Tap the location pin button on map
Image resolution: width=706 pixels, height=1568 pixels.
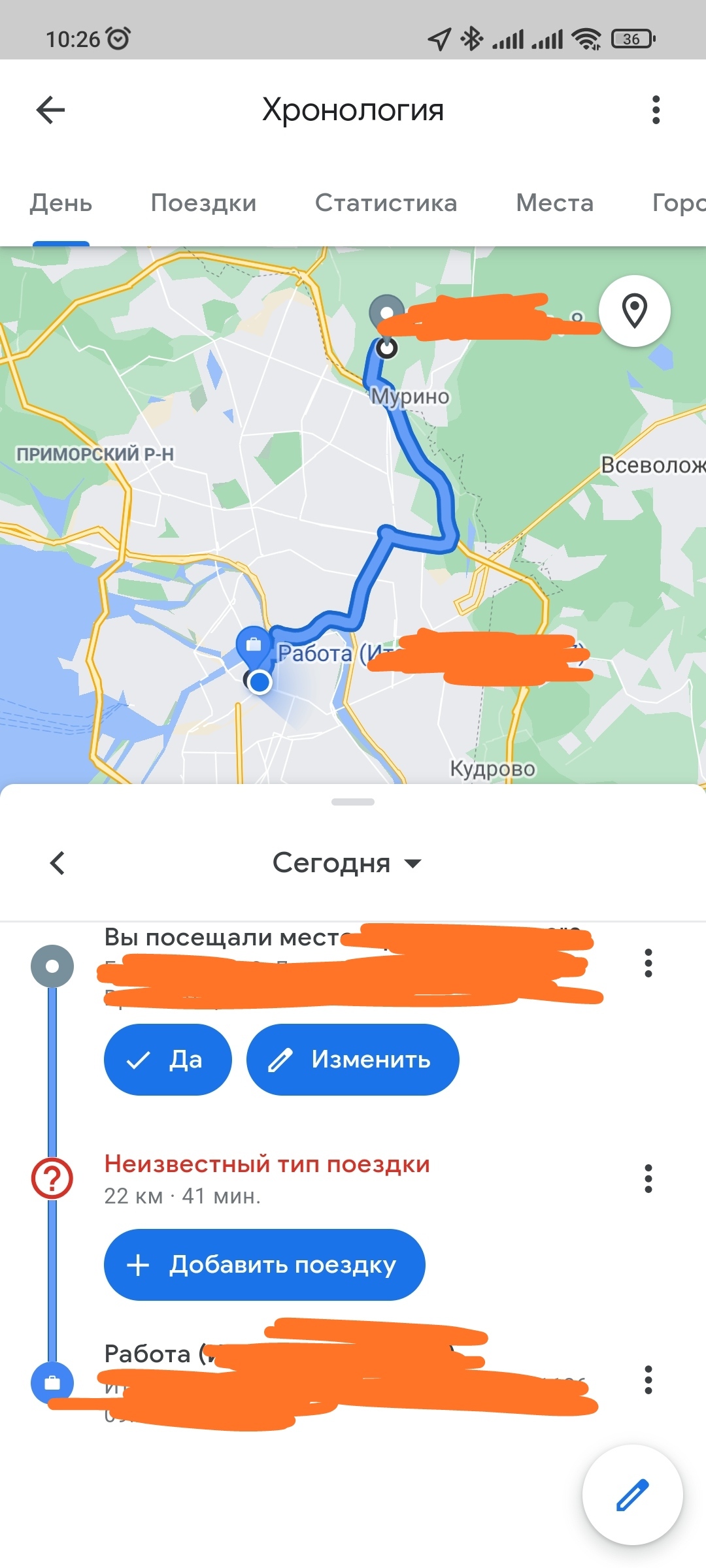634,311
